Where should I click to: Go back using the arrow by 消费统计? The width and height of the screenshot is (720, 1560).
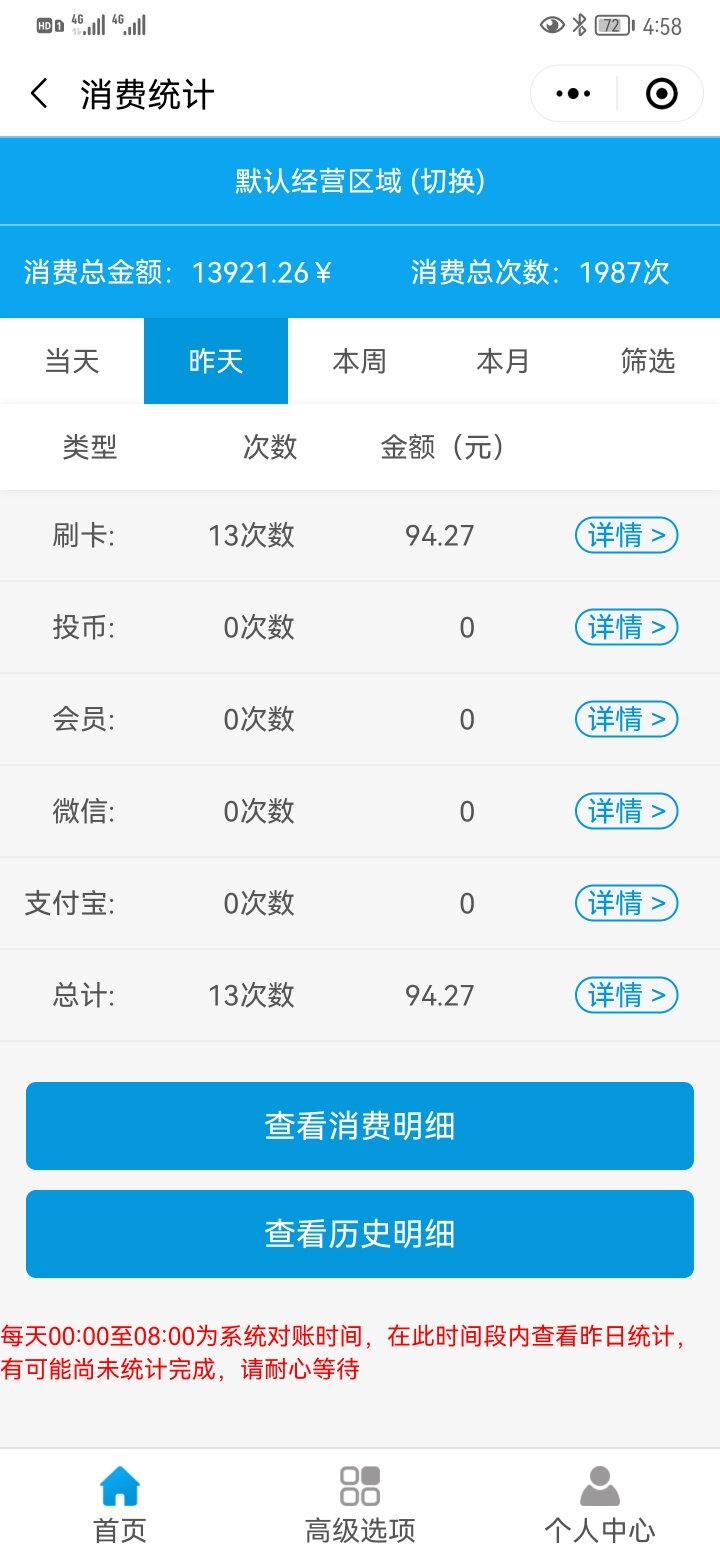click(x=39, y=95)
